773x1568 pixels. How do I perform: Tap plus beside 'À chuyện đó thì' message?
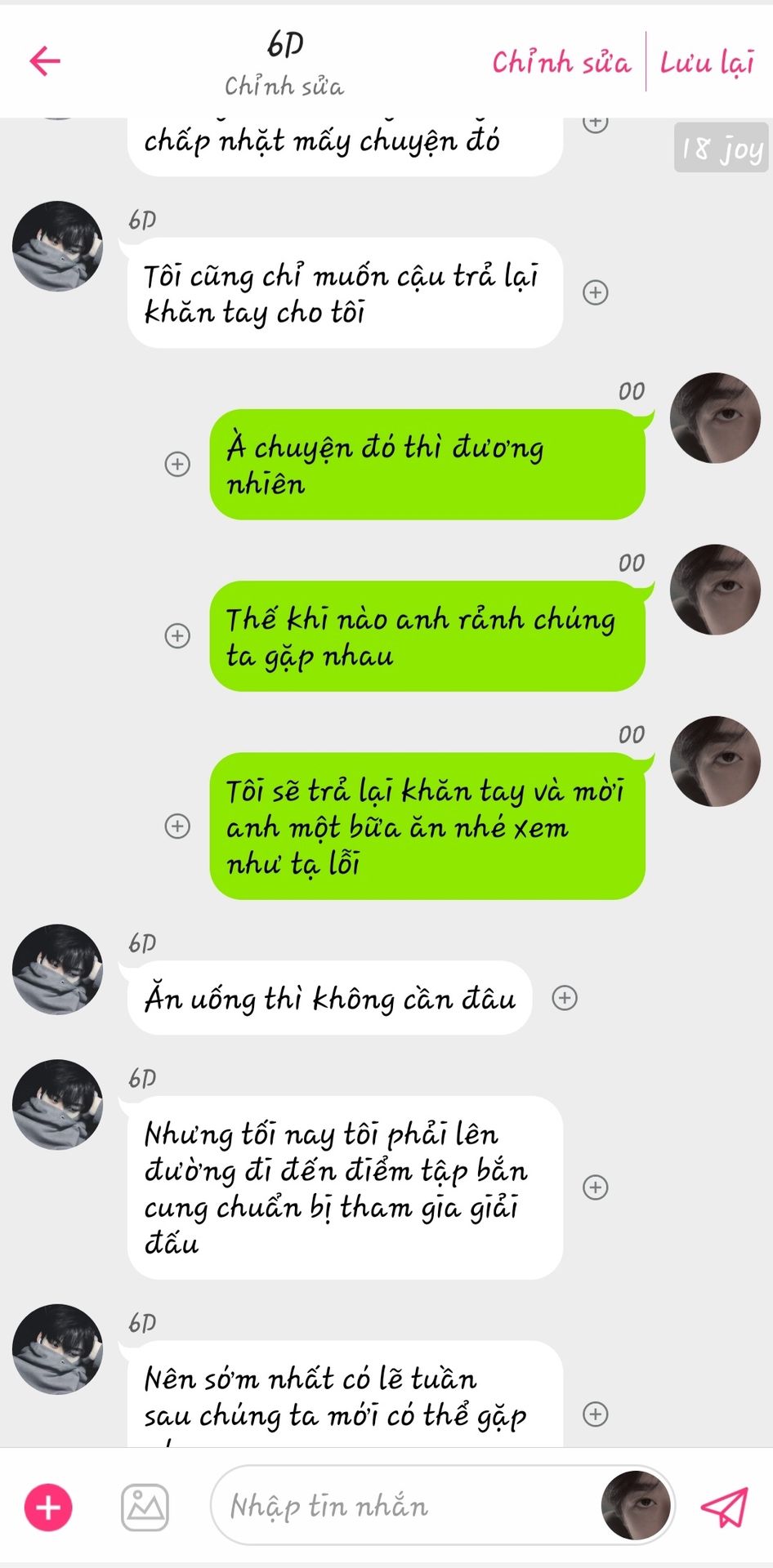point(177,464)
